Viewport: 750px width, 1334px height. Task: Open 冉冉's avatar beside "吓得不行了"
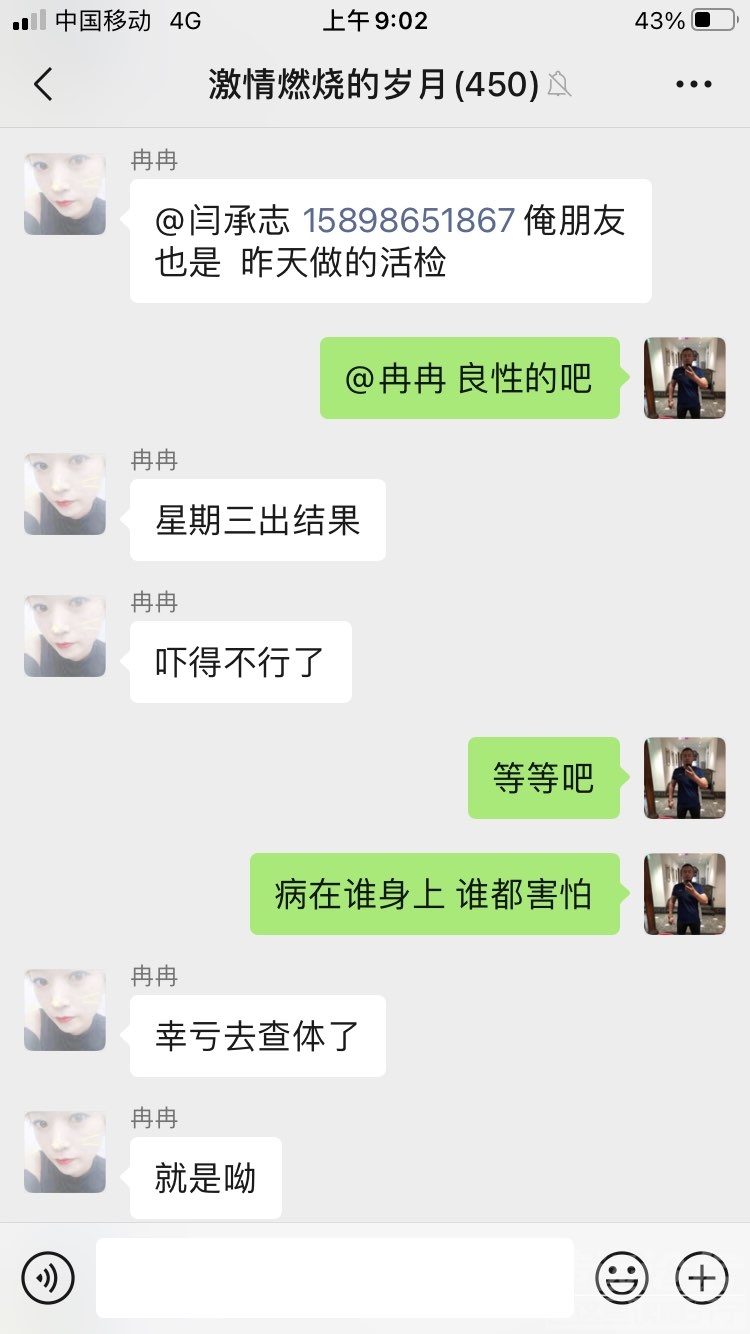[65, 636]
